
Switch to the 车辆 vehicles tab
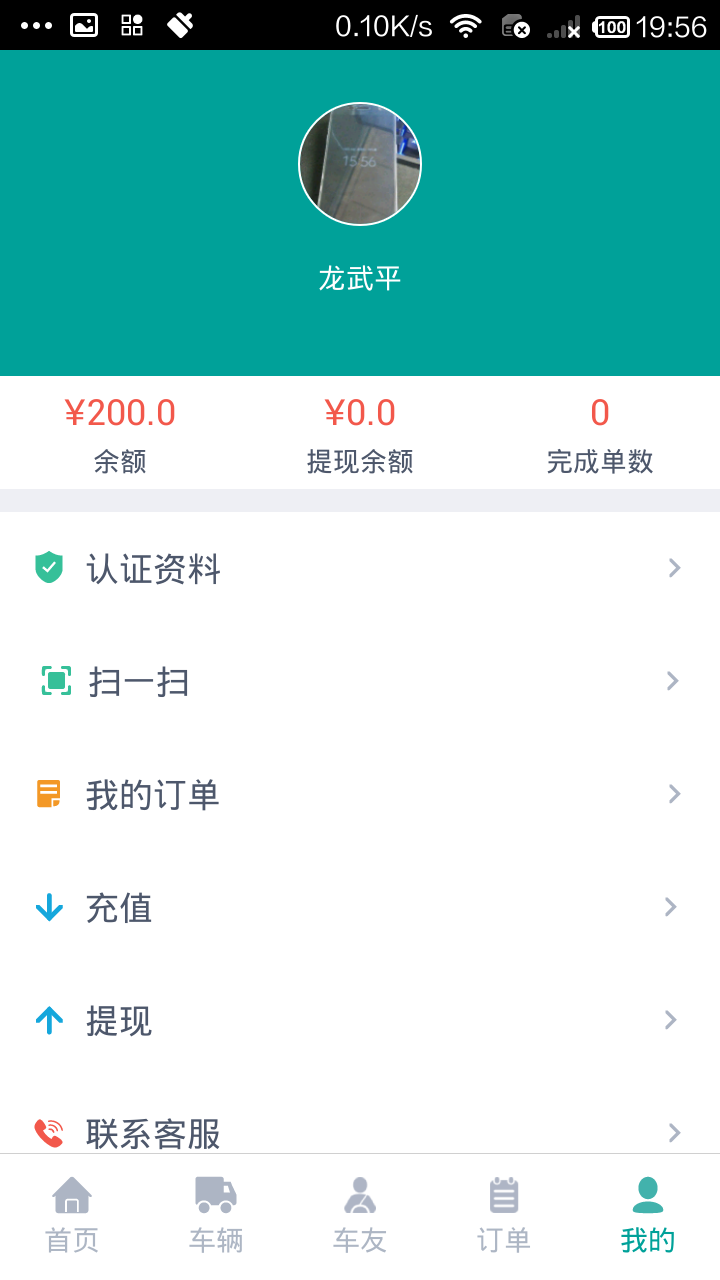tap(216, 1216)
